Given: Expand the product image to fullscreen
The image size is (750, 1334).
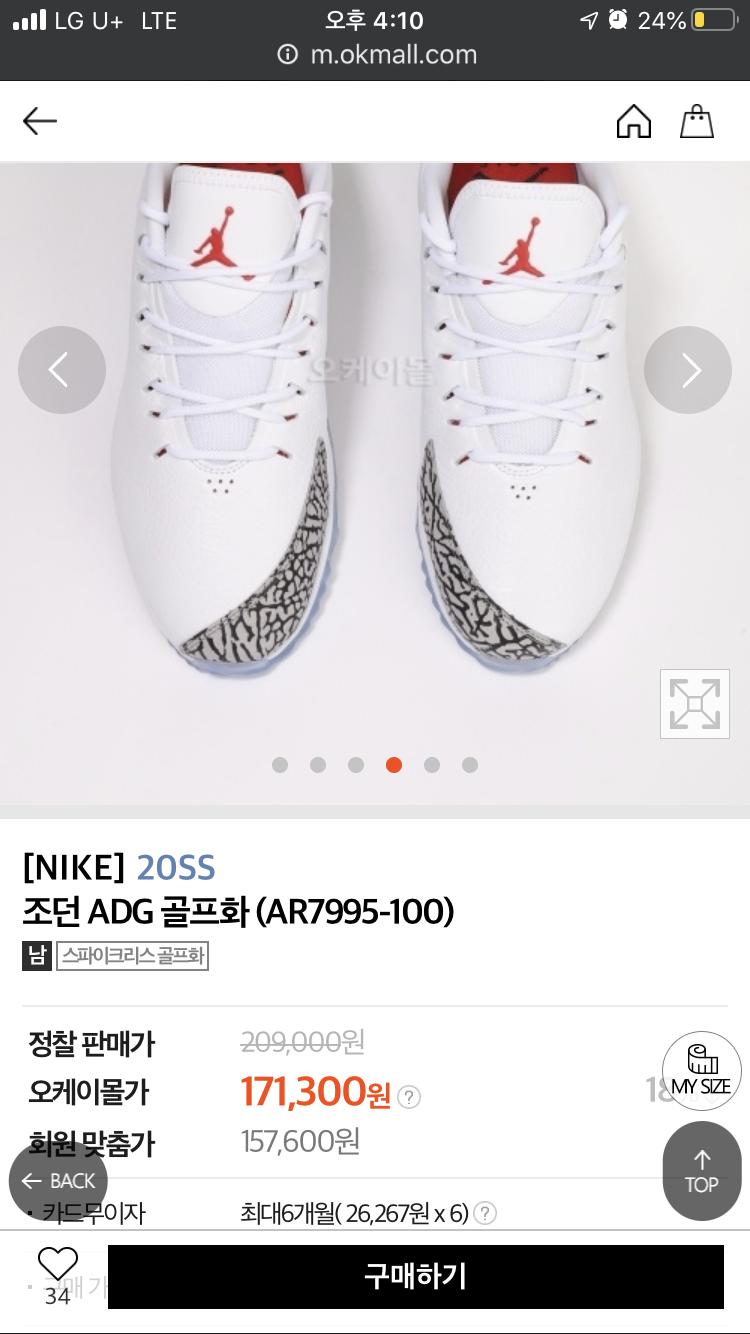Looking at the screenshot, I should point(694,704).
